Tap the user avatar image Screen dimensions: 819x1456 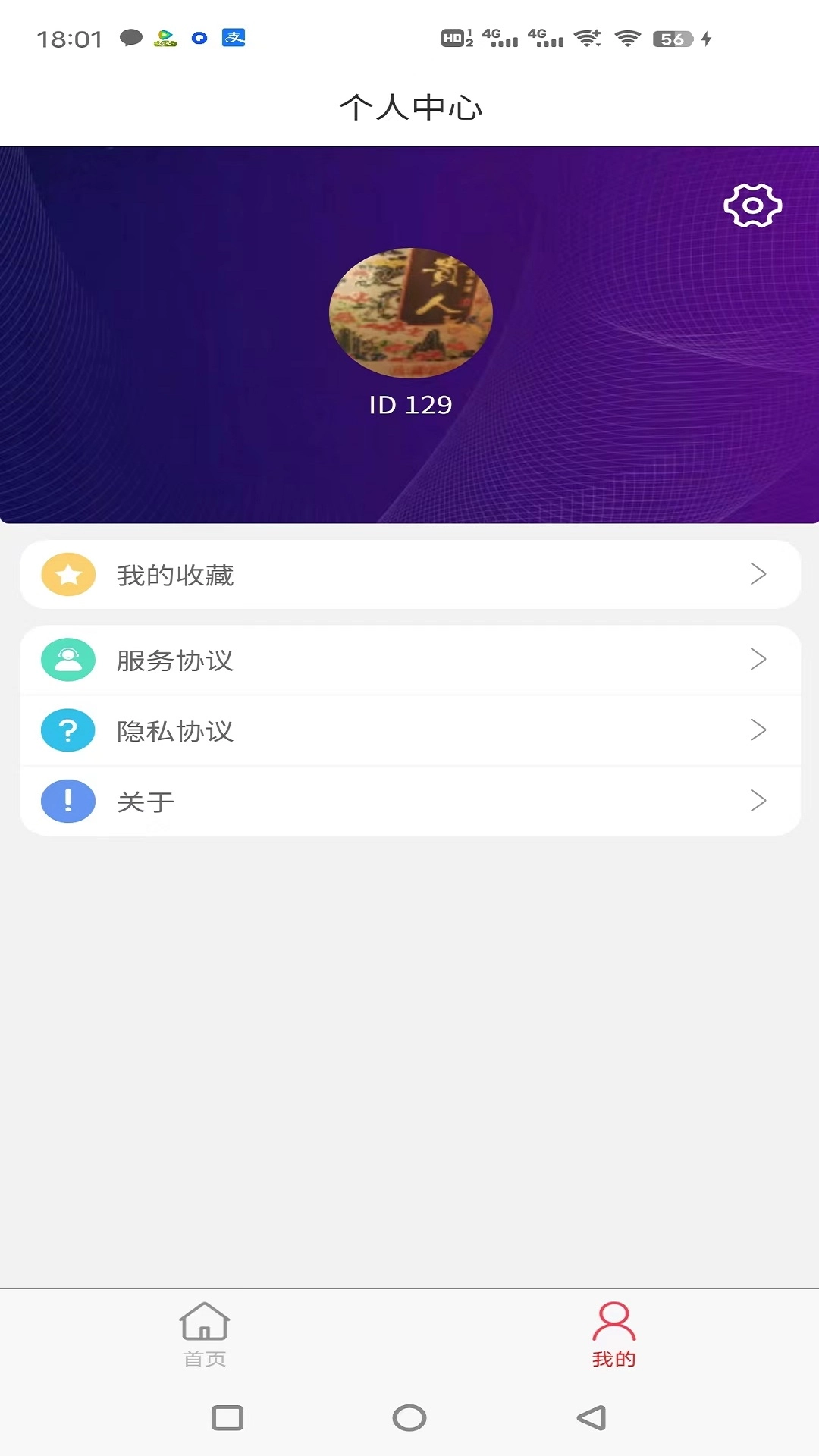click(409, 312)
